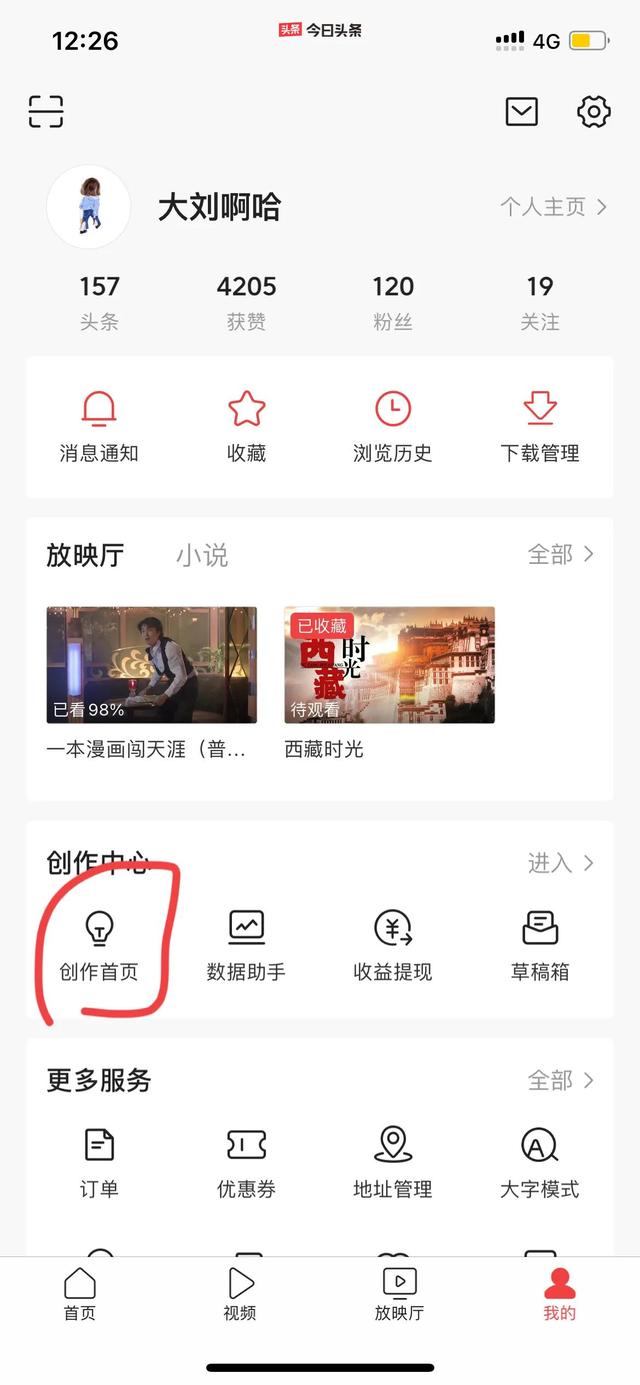This screenshot has height=1385, width=640.
Task: Open 下载管理 downloads
Action: coord(540,427)
